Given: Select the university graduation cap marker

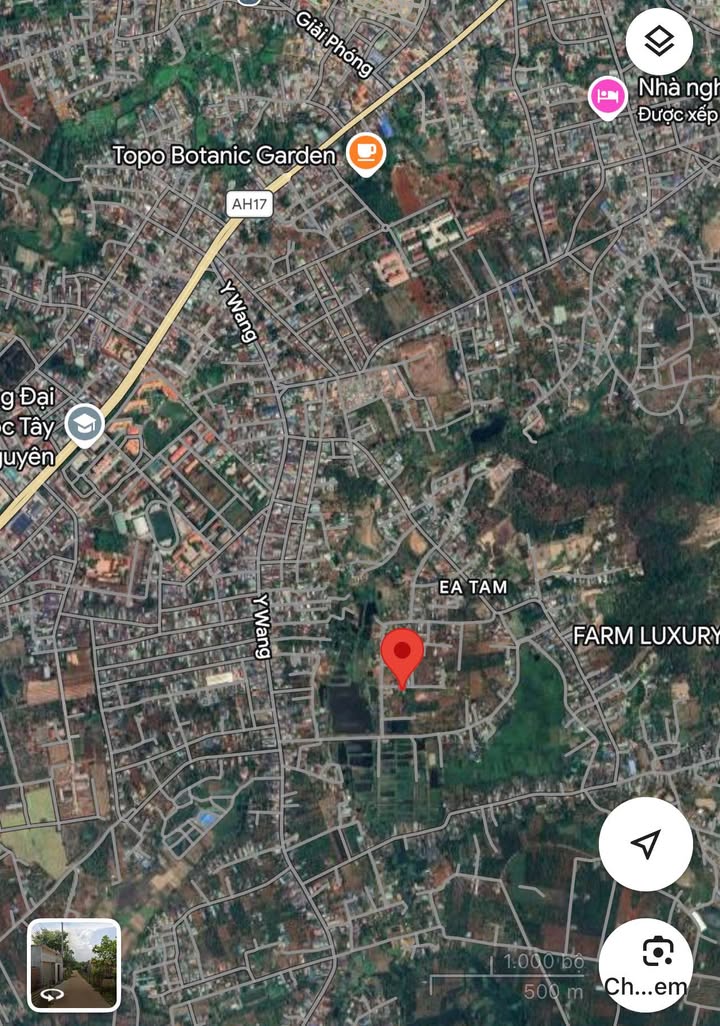Looking at the screenshot, I should point(85,425).
